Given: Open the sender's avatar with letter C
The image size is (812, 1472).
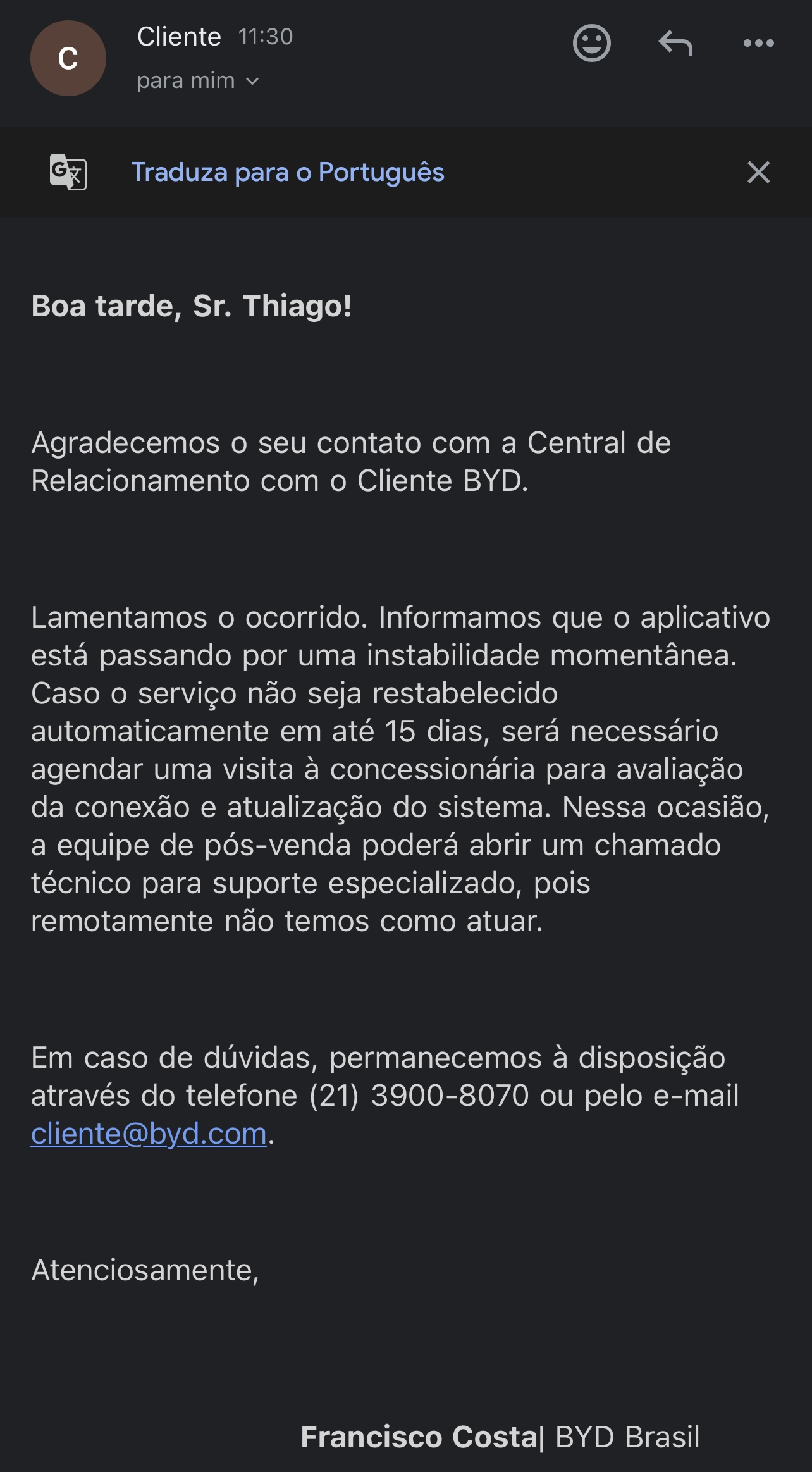Looking at the screenshot, I should coord(68,58).
